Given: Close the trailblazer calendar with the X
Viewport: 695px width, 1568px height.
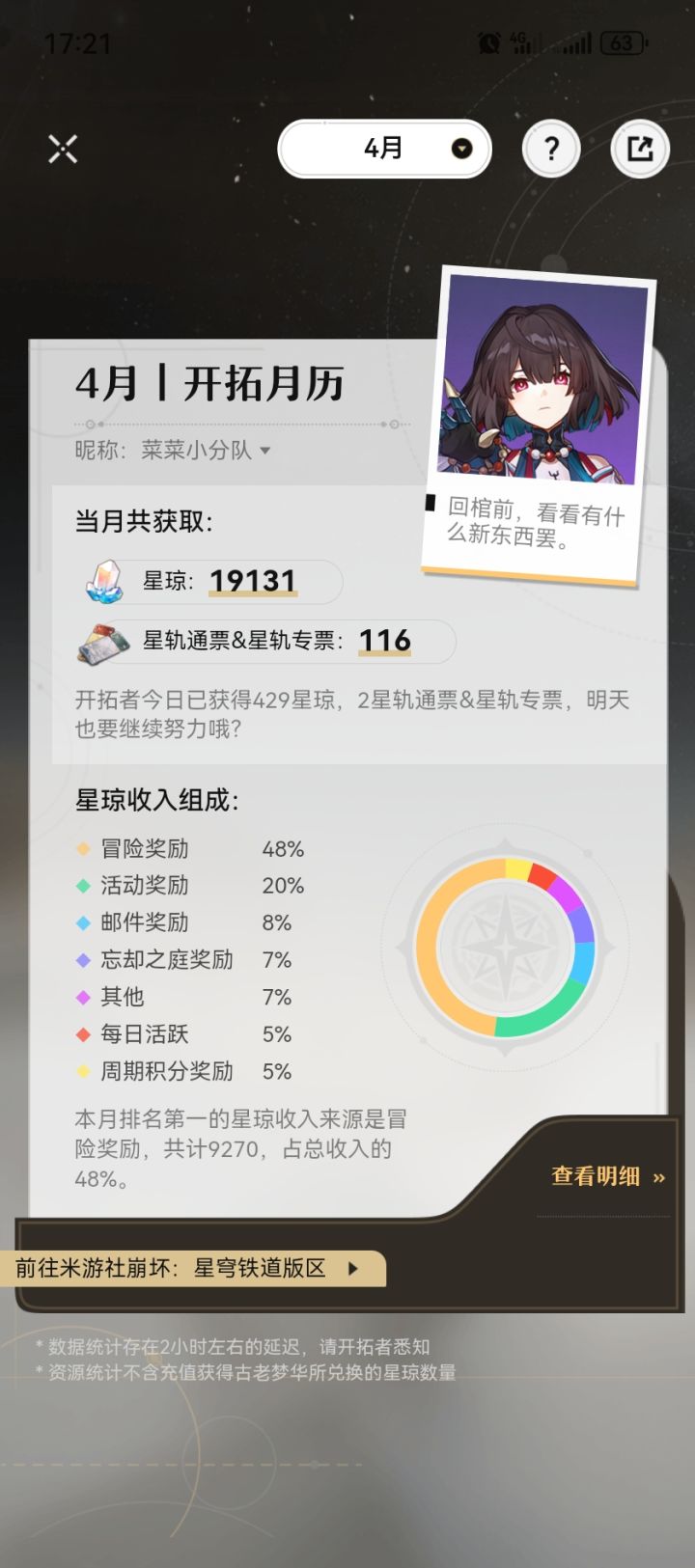Looking at the screenshot, I should coord(63,149).
